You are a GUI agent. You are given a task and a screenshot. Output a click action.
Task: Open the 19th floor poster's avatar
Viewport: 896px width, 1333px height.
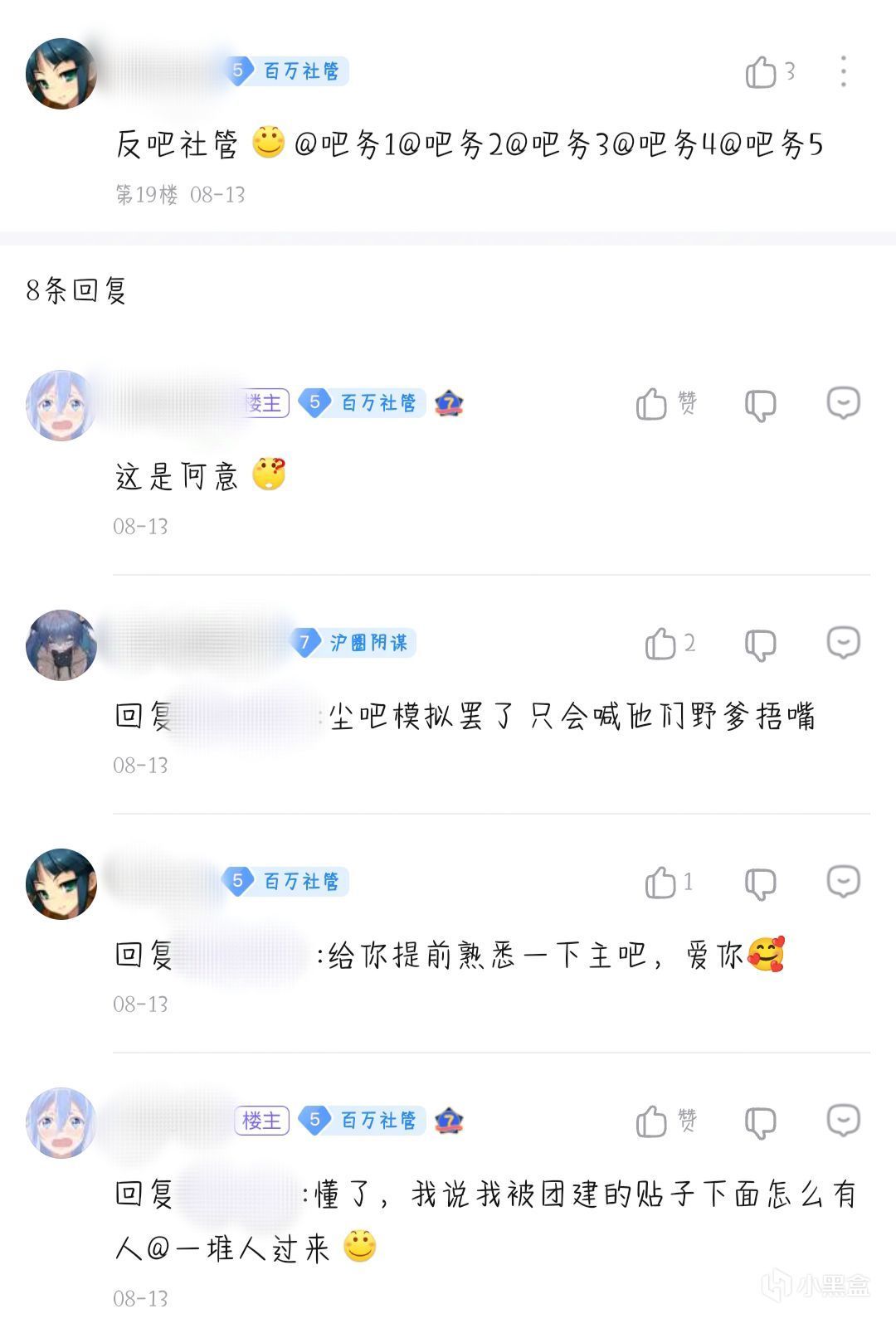[61, 73]
